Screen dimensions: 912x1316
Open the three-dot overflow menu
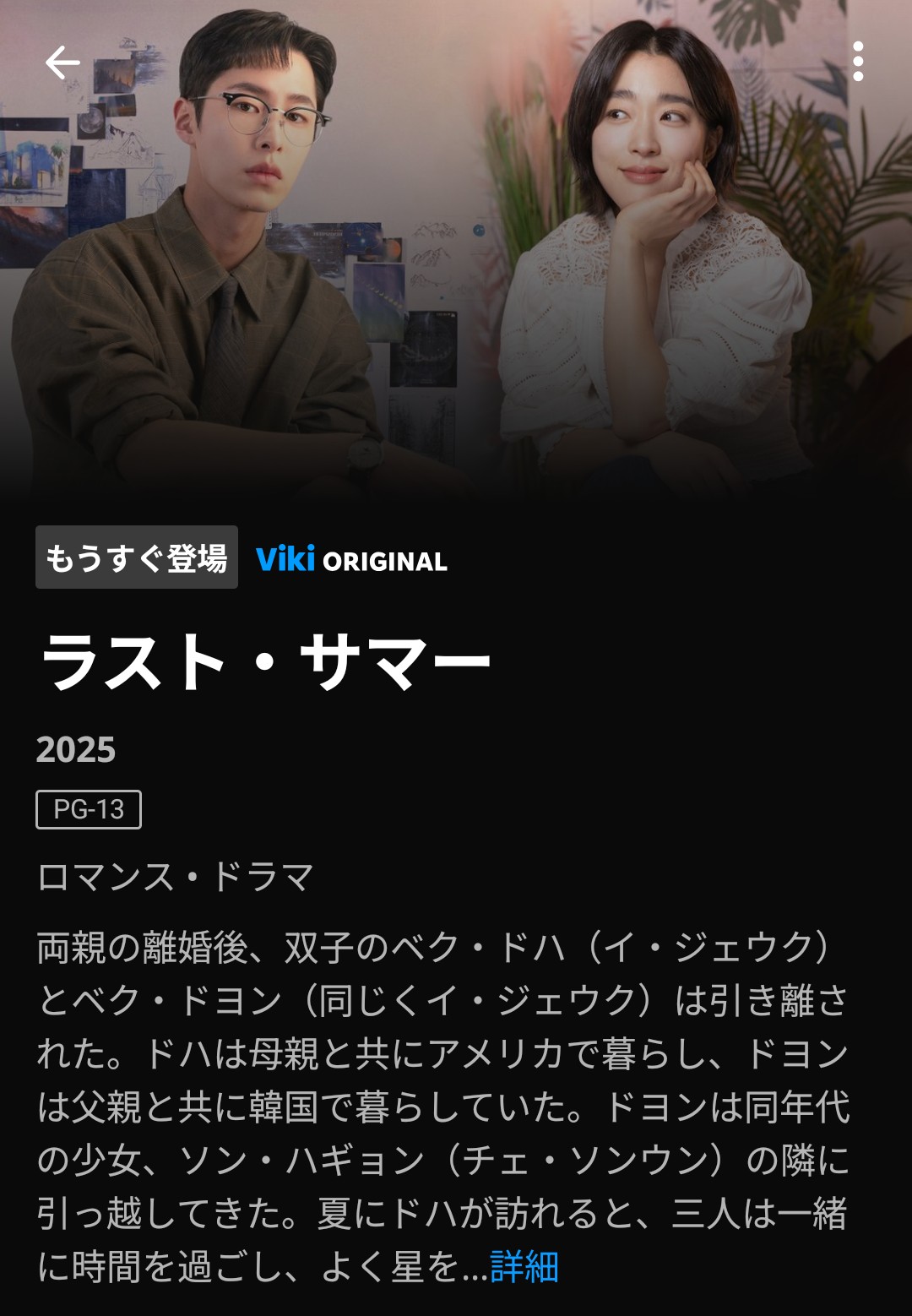point(858,62)
